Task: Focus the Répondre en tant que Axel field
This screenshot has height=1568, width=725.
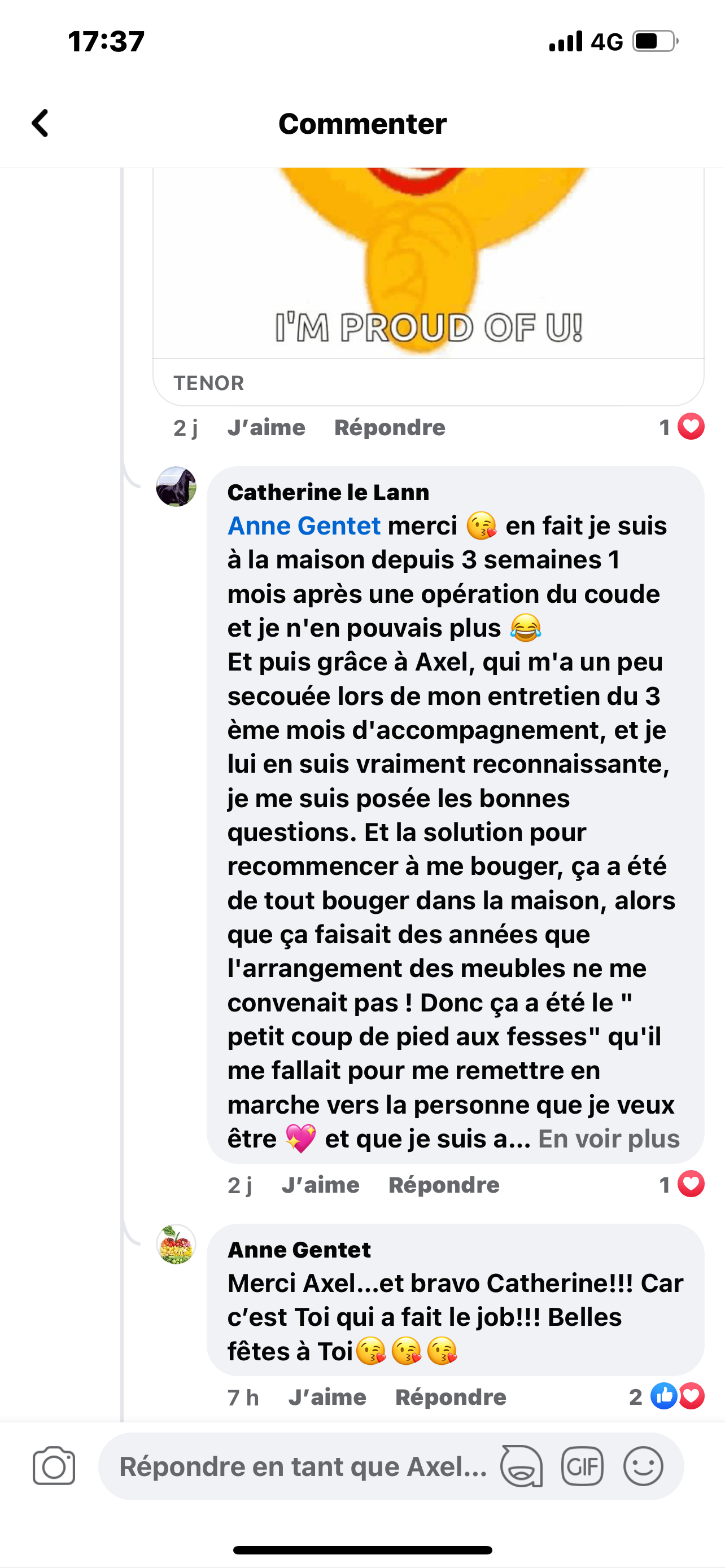Action: (x=303, y=1467)
